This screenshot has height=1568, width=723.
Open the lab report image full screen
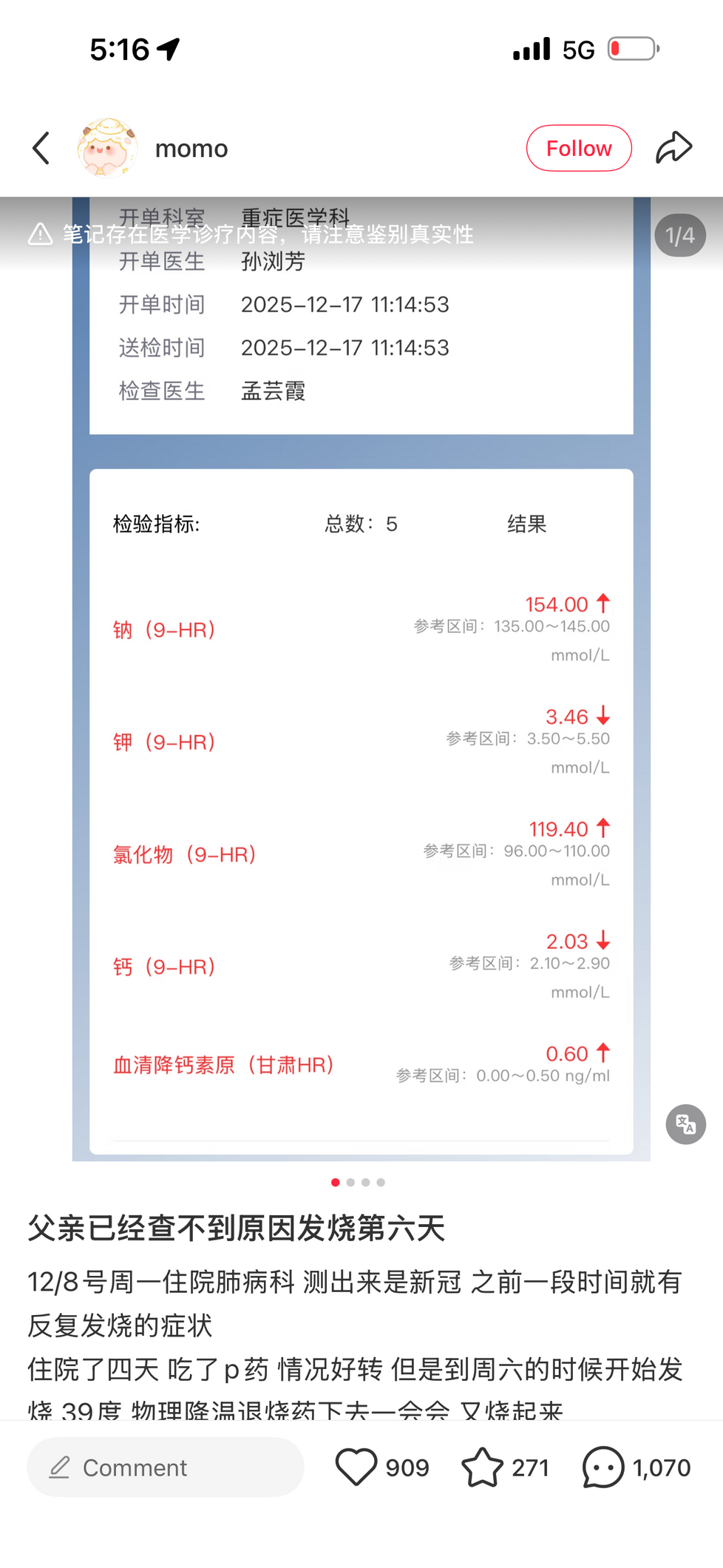click(361, 740)
